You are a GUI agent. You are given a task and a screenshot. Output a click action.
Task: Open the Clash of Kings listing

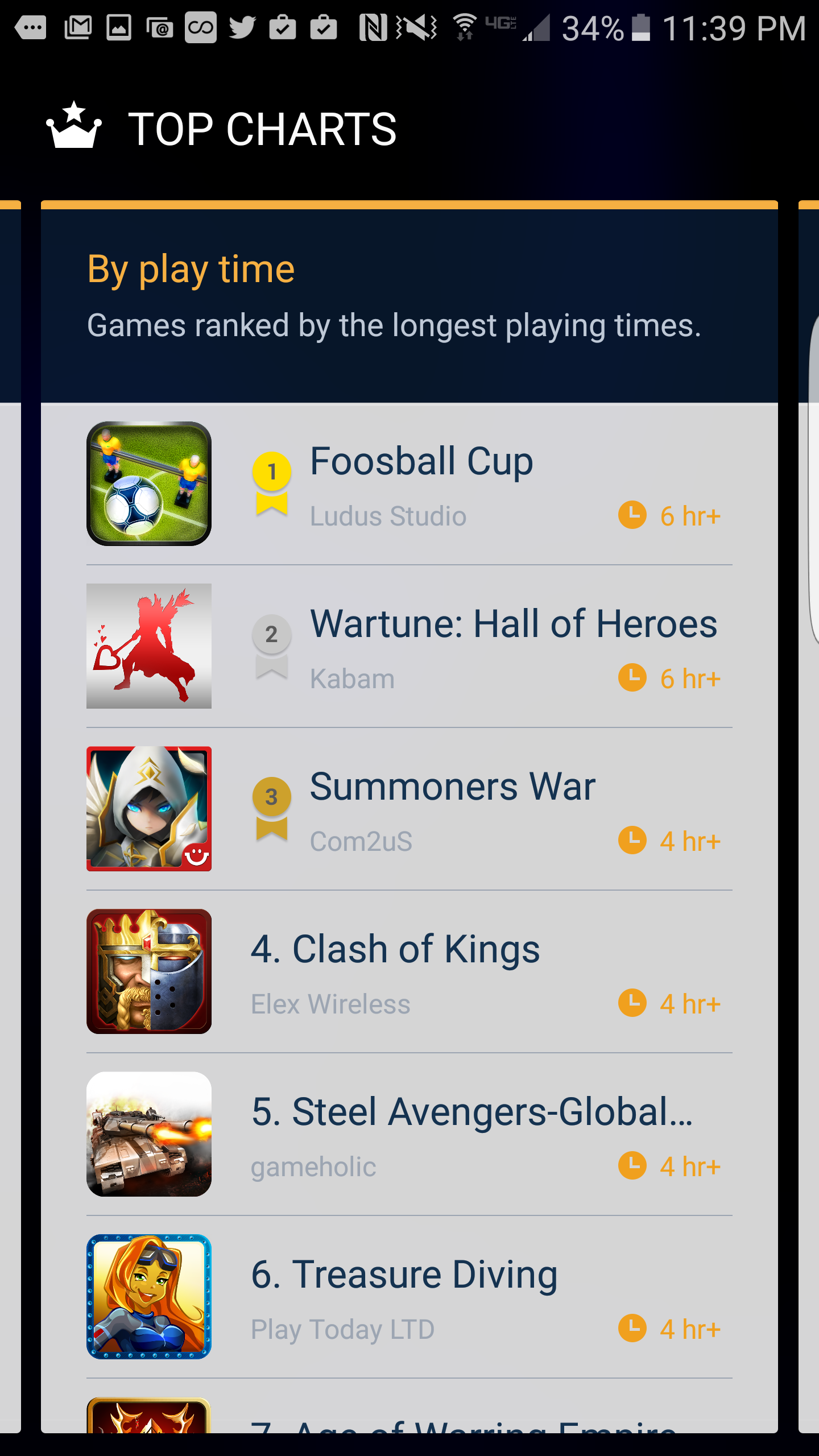tap(409, 972)
